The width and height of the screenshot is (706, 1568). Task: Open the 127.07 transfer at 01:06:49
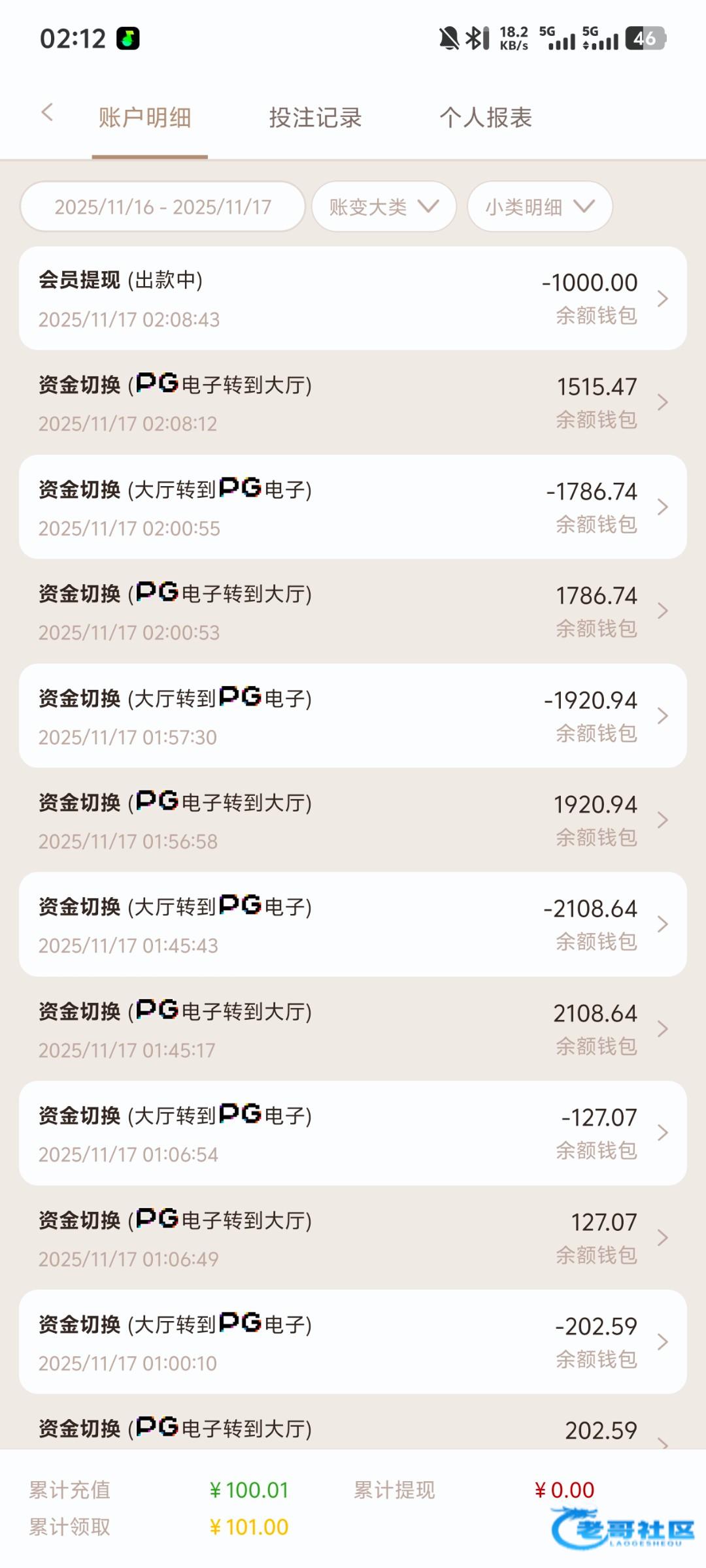tap(353, 1238)
